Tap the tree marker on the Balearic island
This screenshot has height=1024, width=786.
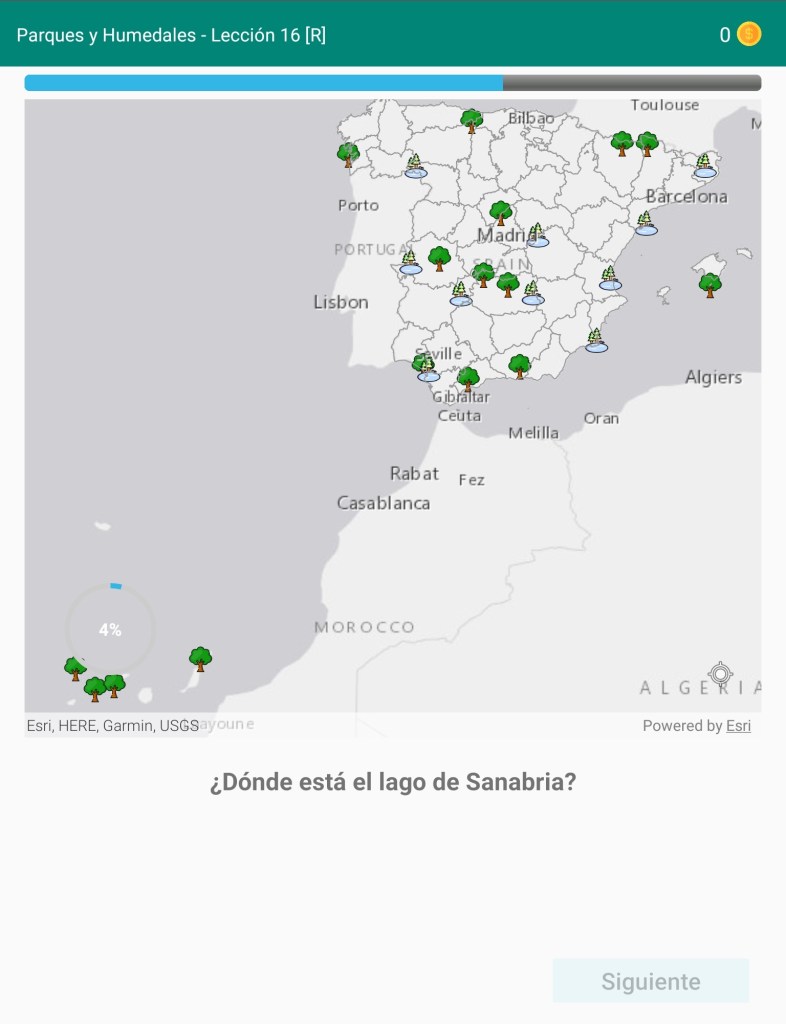(710, 285)
